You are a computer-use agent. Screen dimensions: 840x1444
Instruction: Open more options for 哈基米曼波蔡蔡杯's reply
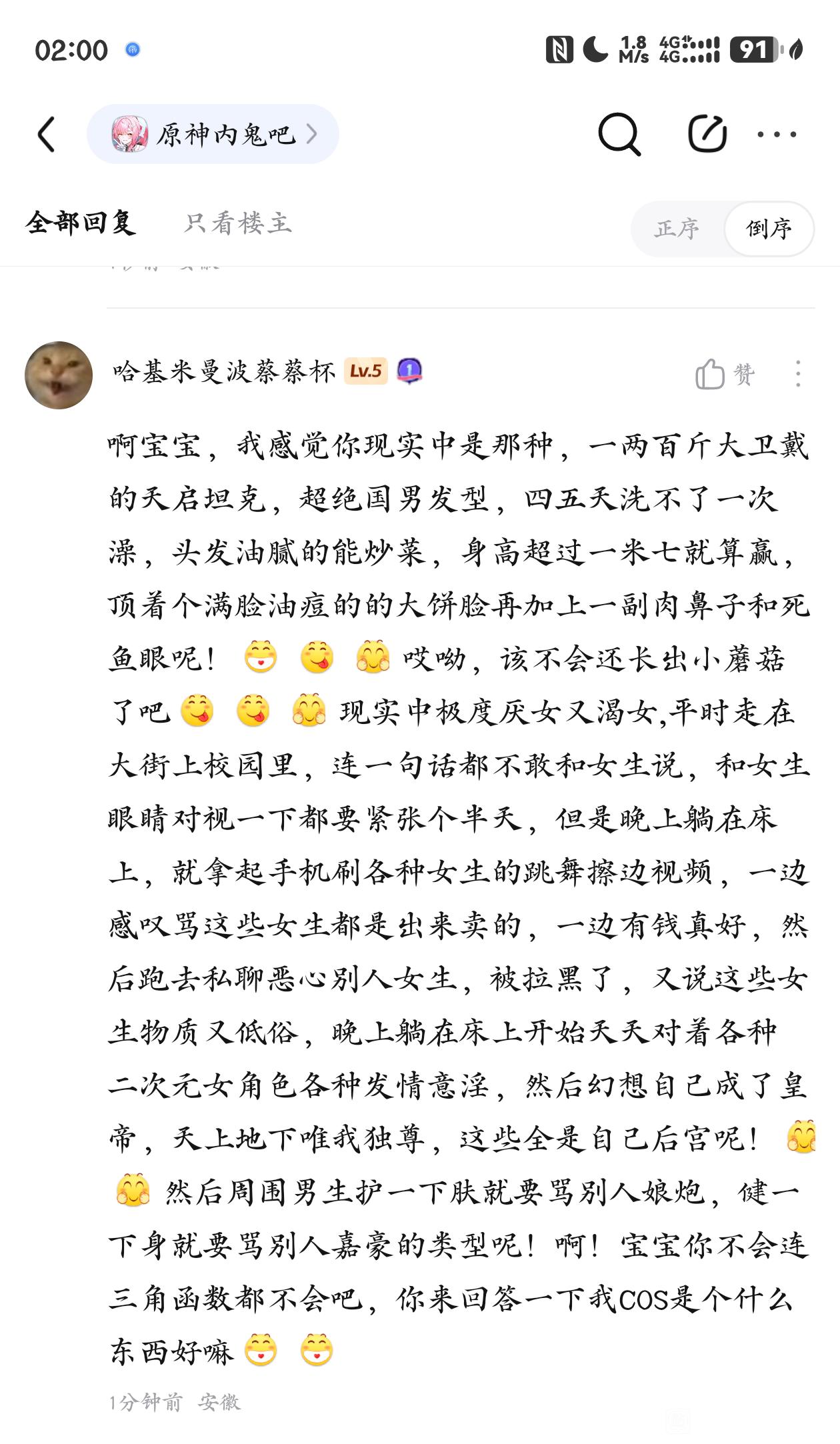tap(797, 374)
